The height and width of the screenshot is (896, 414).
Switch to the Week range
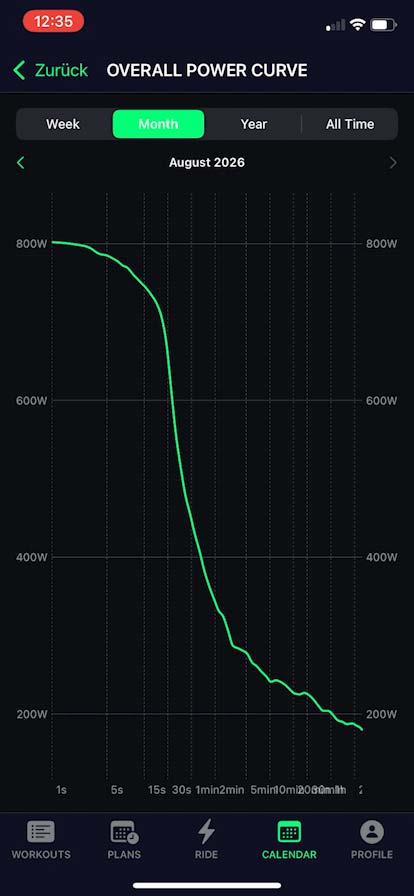[63, 124]
